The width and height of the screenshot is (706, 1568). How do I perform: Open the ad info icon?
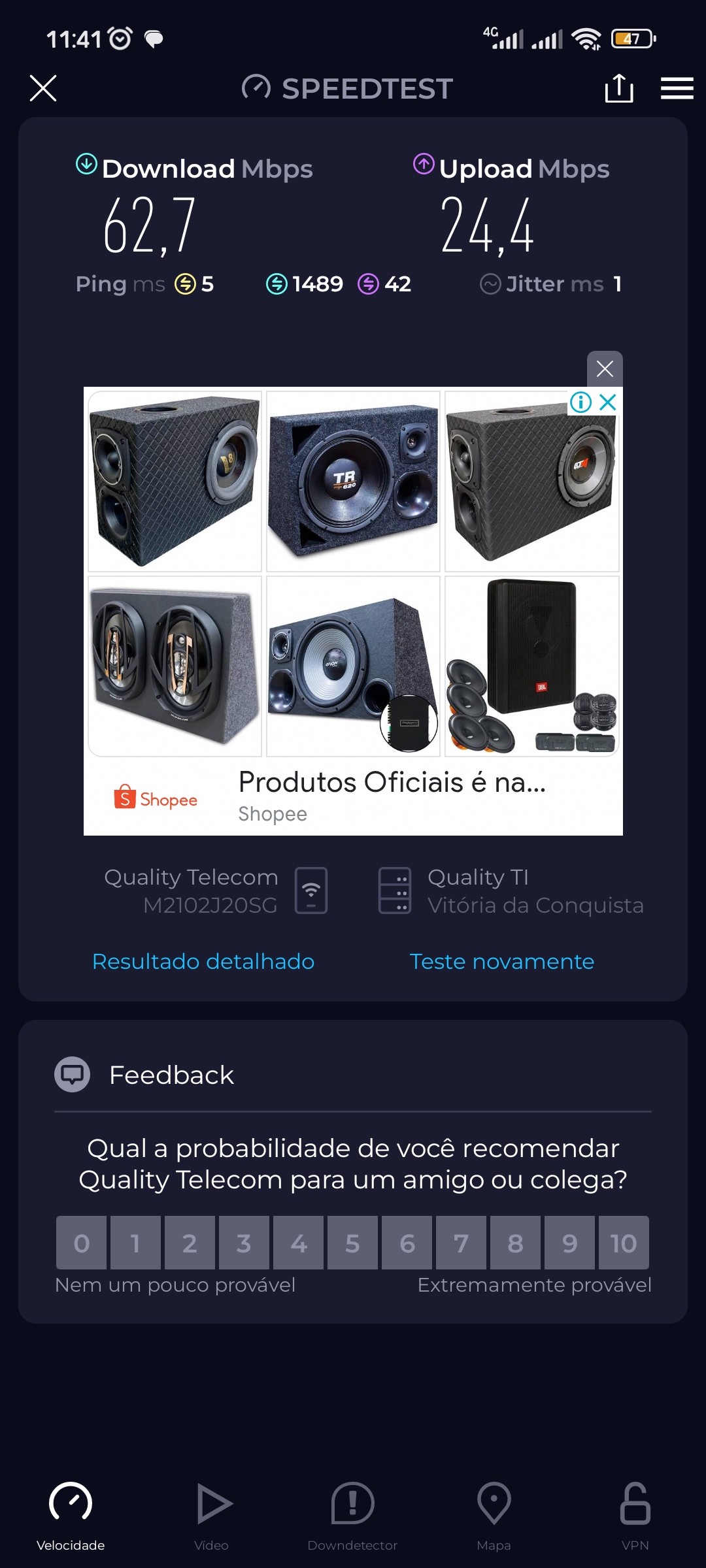click(580, 402)
